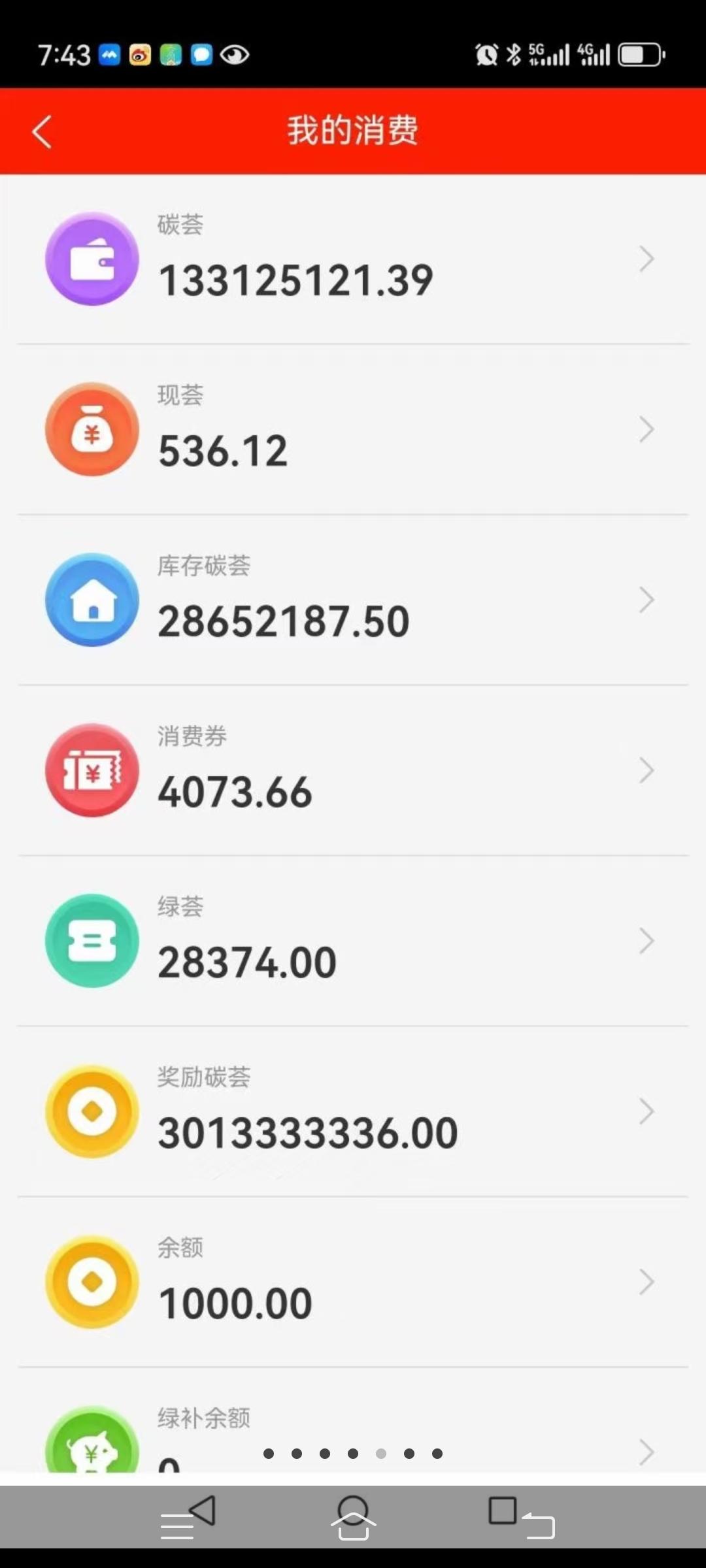
Task: Open 奖励碳荟 details
Action: click(353, 1112)
